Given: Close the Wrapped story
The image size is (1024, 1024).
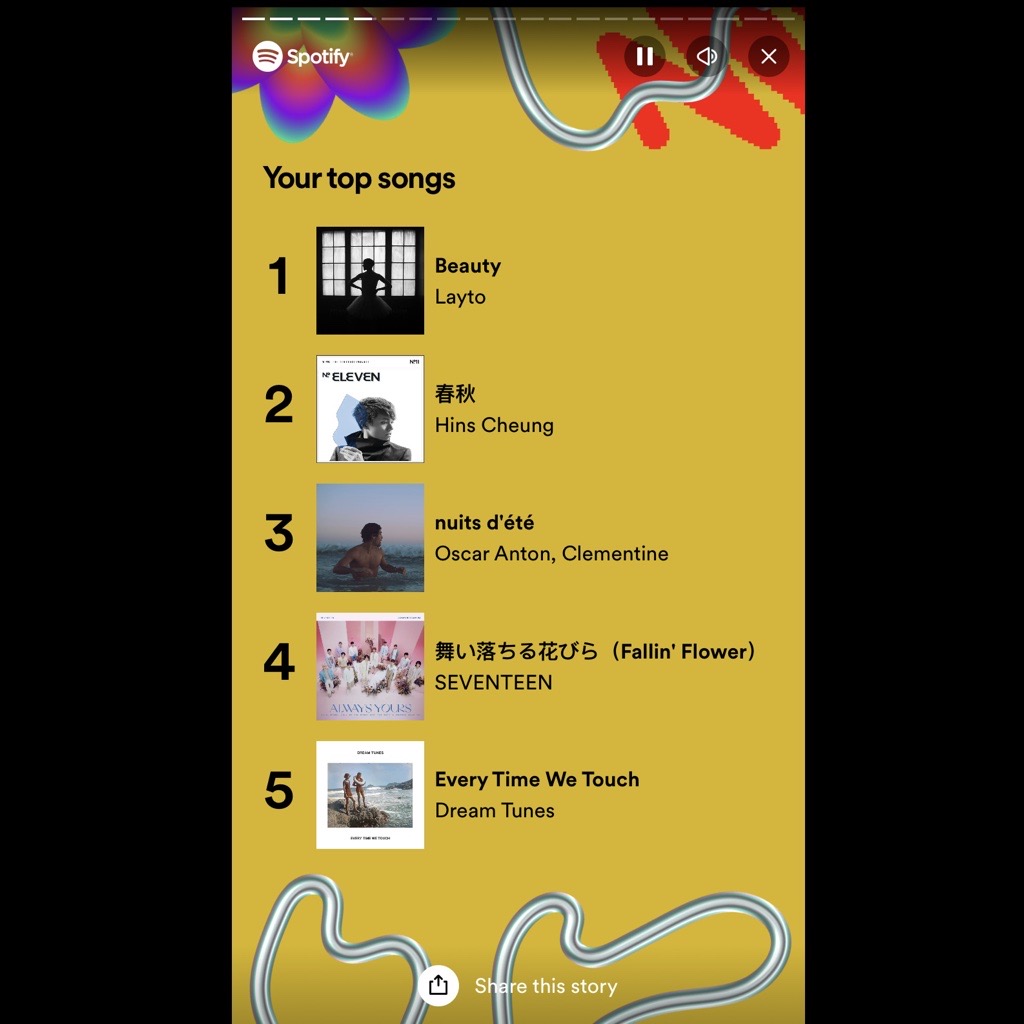Looking at the screenshot, I should pyautogui.click(x=768, y=57).
